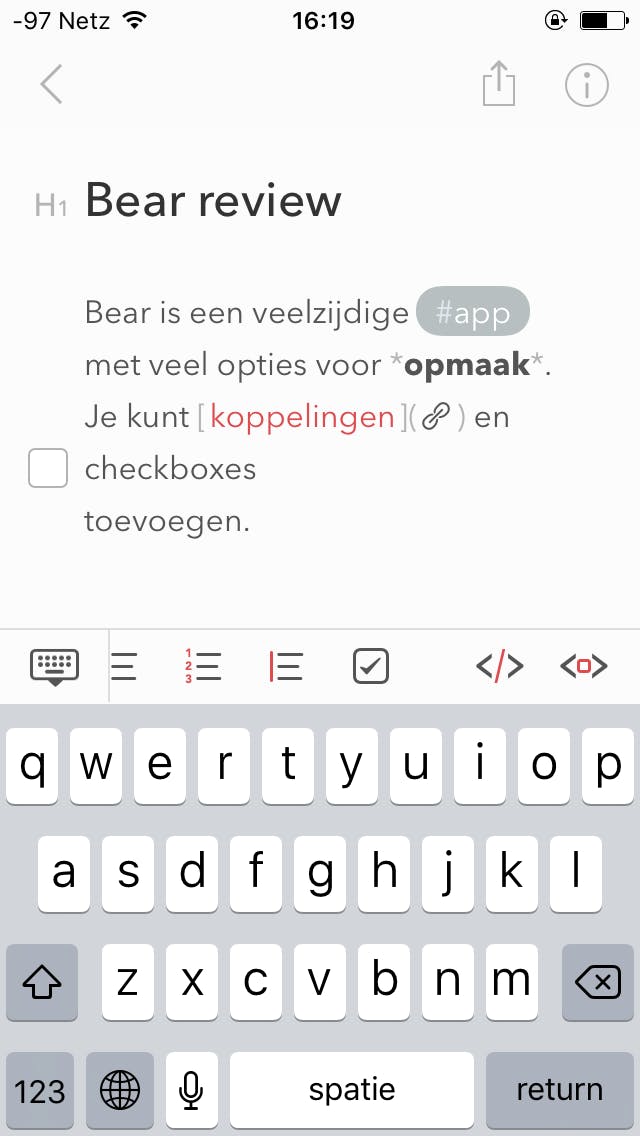
Task: Insert a bulleted list
Action: pos(124,666)
